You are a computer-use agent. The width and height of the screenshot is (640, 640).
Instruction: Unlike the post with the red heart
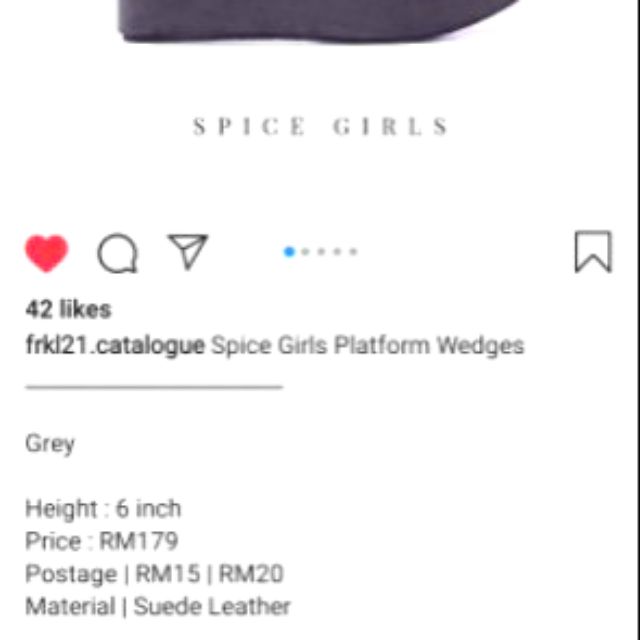(46, 253)
